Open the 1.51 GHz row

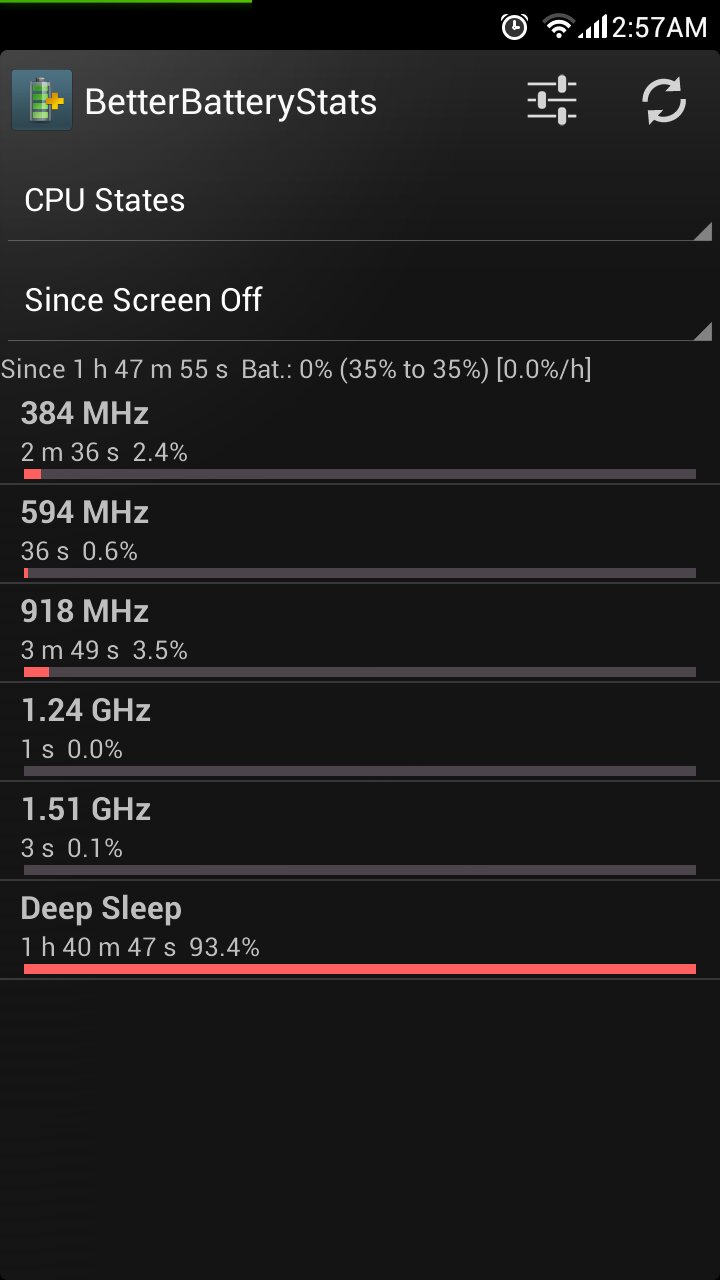pyautogui.click(x=360, y=832)
